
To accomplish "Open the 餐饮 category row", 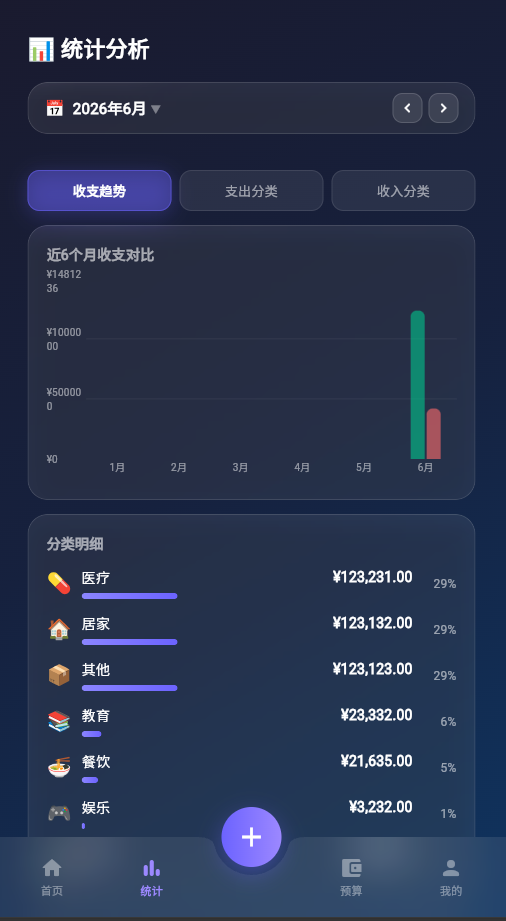I will [252, 768].
